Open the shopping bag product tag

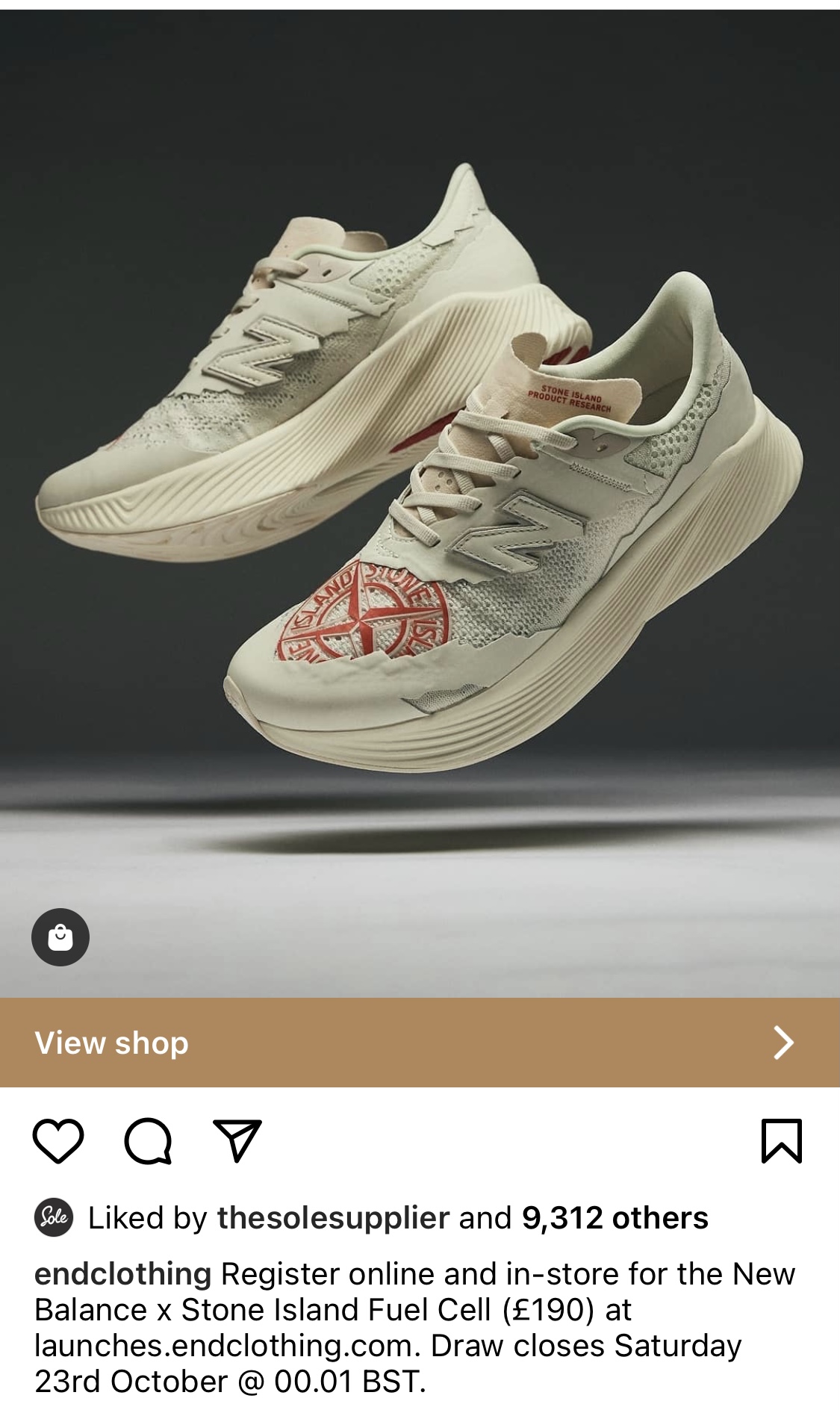coord(60,937)
